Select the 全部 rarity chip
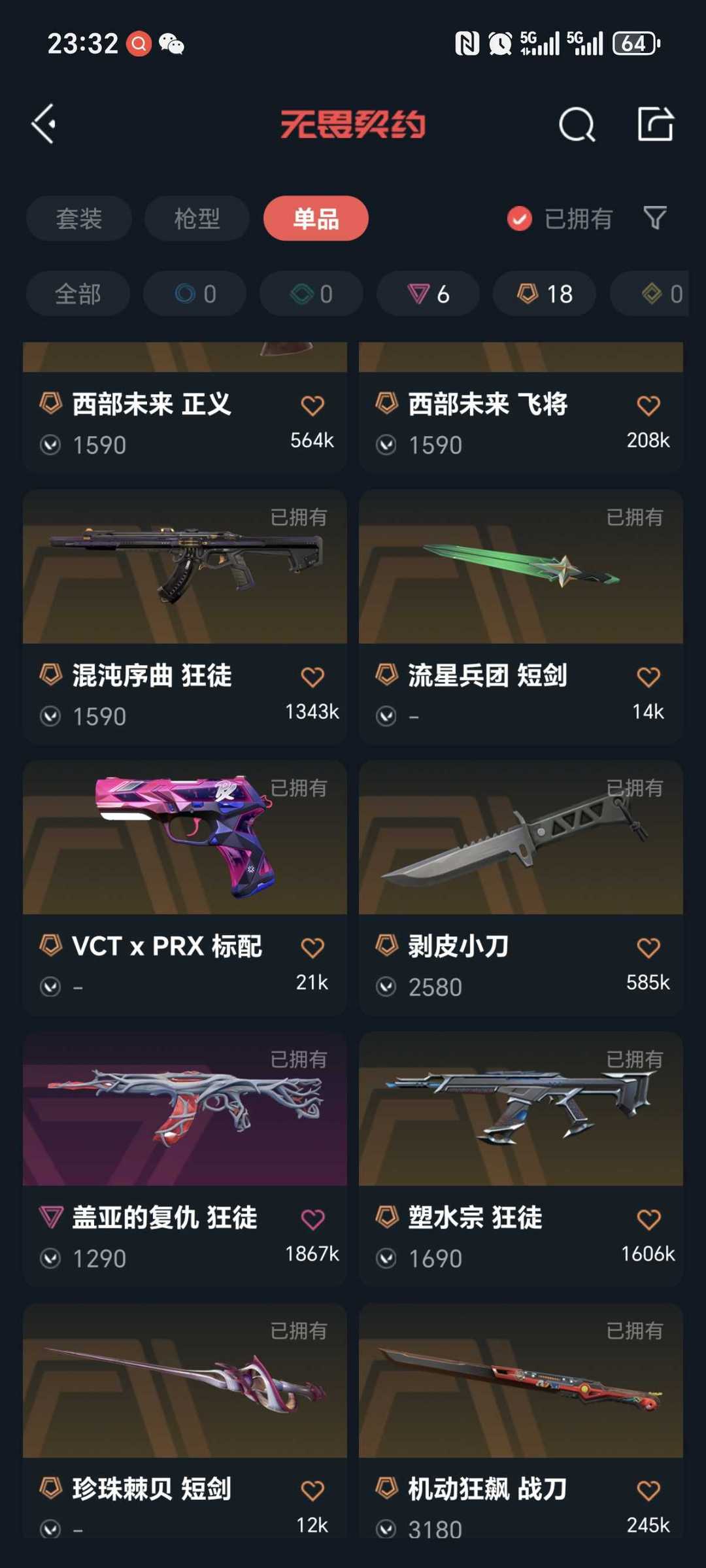Screen dimensions: 706x1568 click(x=78, y=294)
